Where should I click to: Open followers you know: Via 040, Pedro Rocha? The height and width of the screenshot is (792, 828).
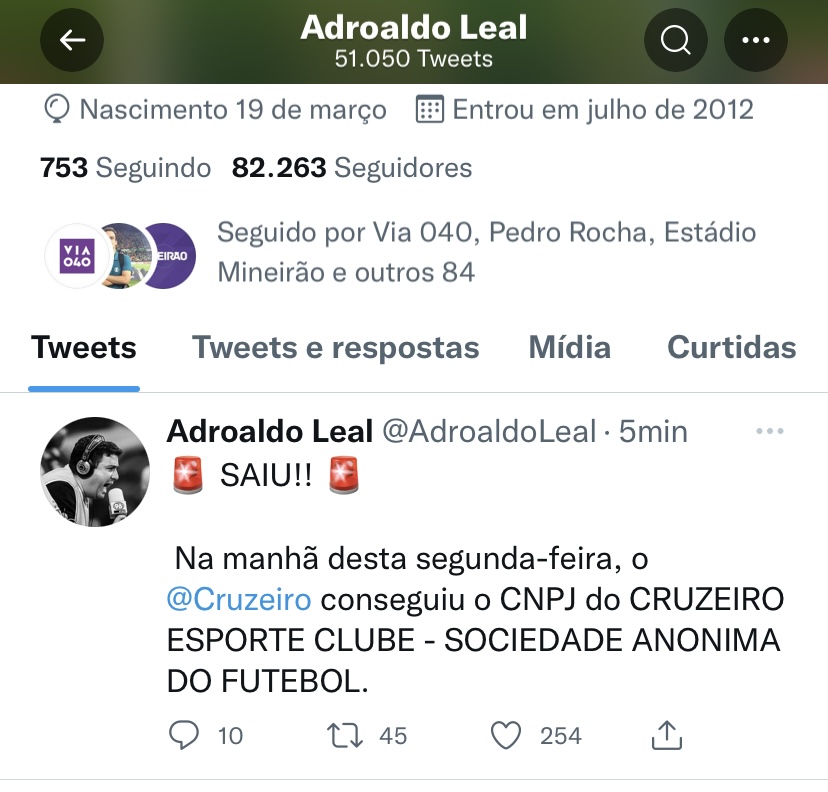coord(486,252)
